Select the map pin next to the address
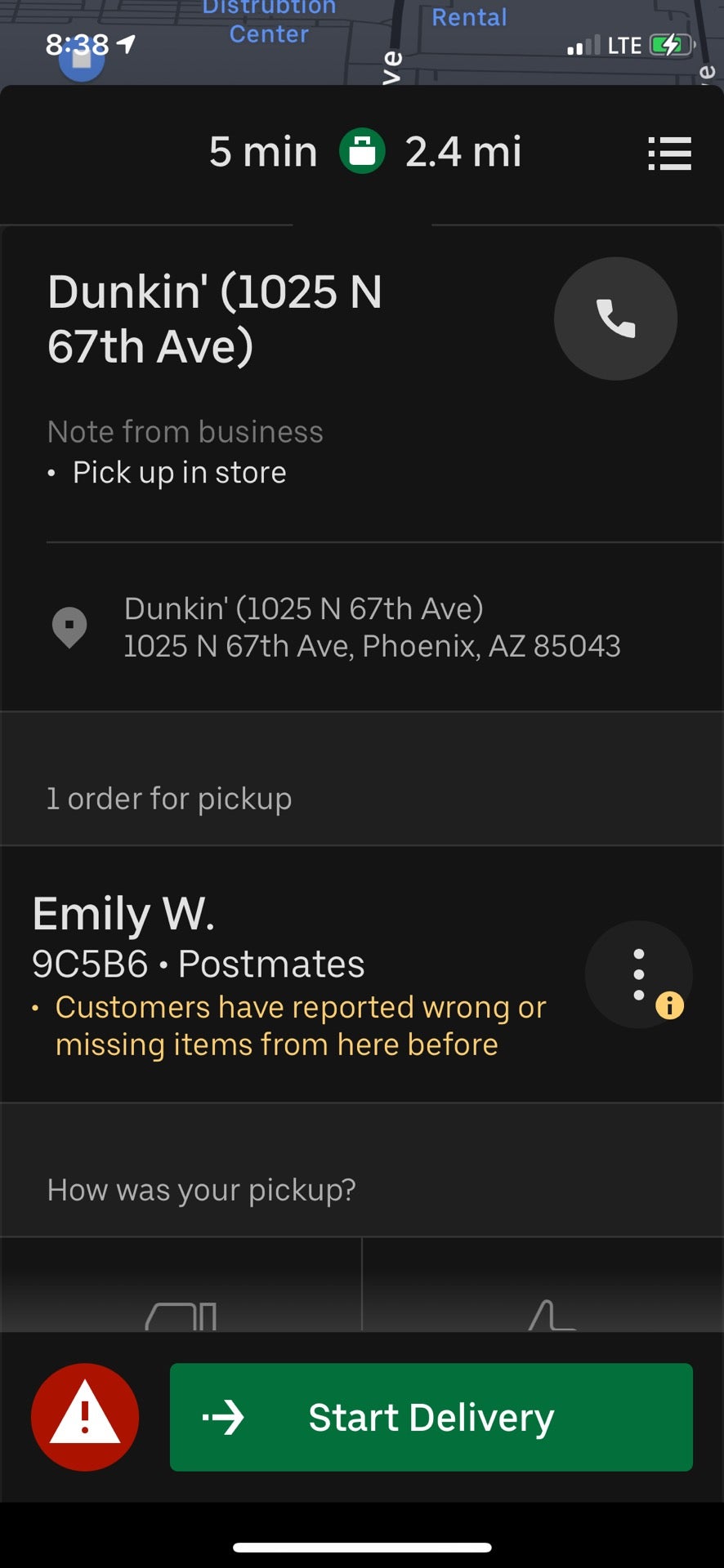 click(70, 626)
